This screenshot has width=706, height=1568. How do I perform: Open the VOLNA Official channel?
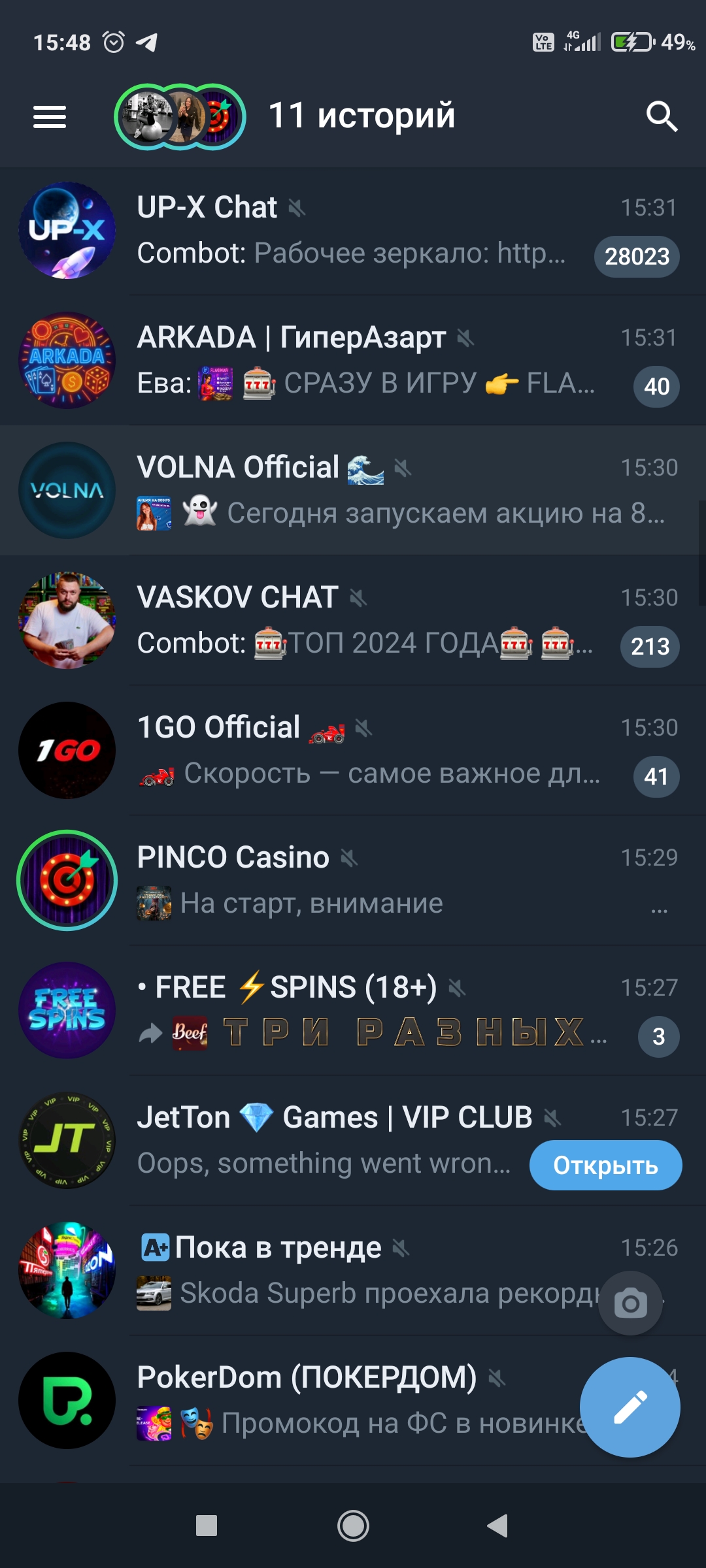(x=353, y=491)
